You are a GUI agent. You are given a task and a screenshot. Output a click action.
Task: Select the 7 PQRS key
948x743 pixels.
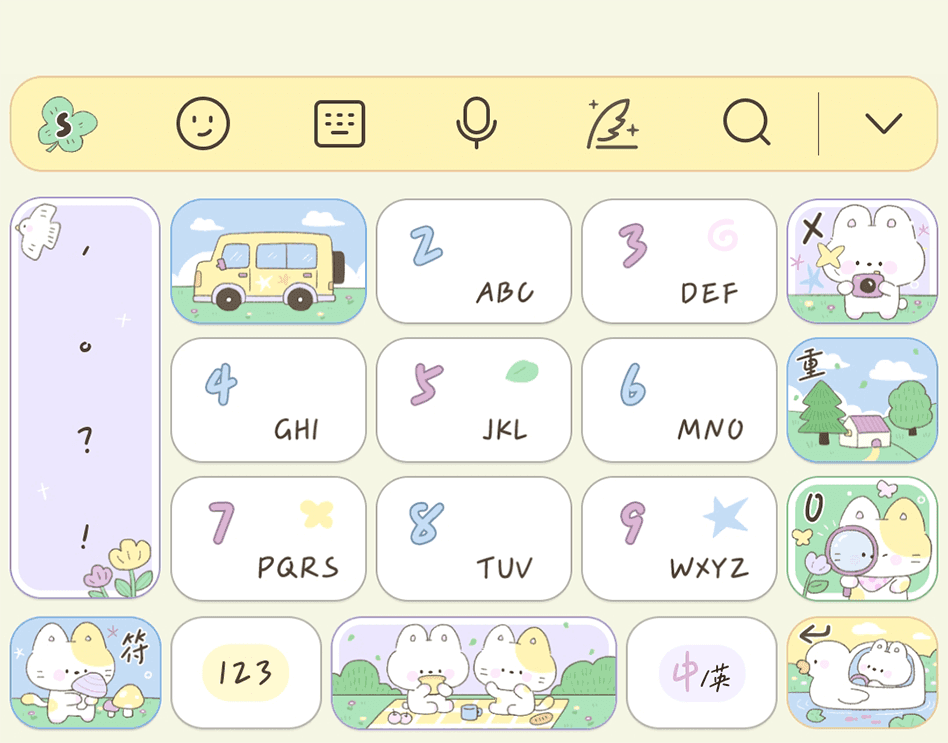[x=268, y=538]
